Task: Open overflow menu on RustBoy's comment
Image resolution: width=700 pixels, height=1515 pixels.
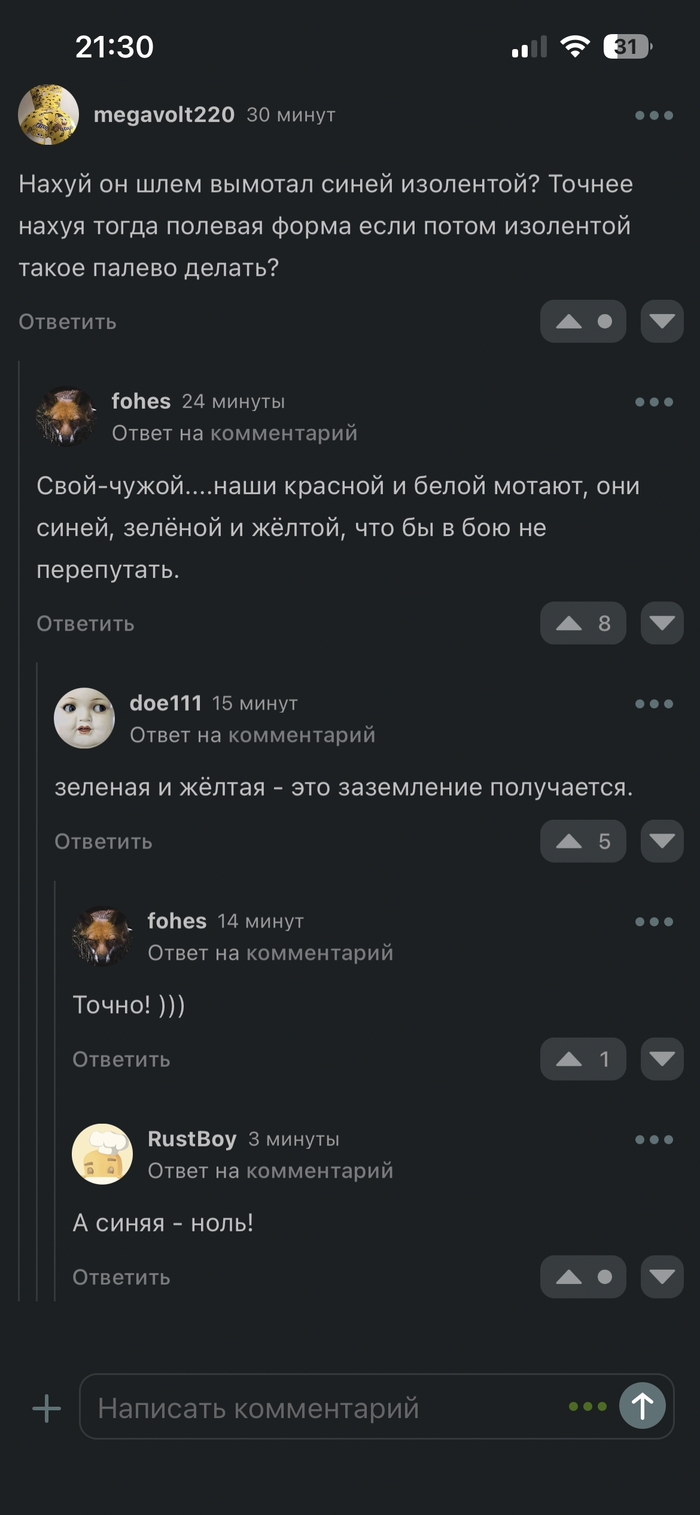Action: [654, 1139]
